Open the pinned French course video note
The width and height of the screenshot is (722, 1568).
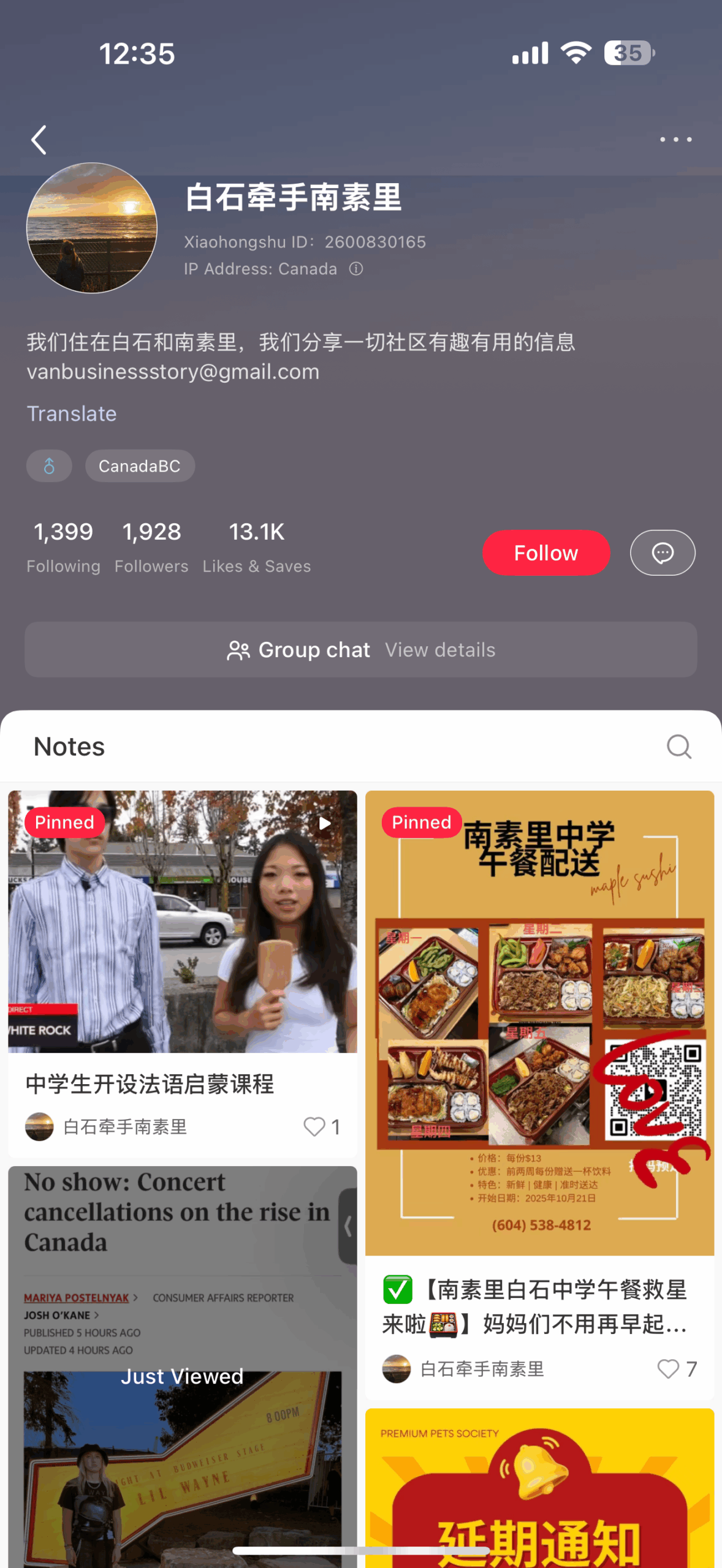[x=183, y=922]
